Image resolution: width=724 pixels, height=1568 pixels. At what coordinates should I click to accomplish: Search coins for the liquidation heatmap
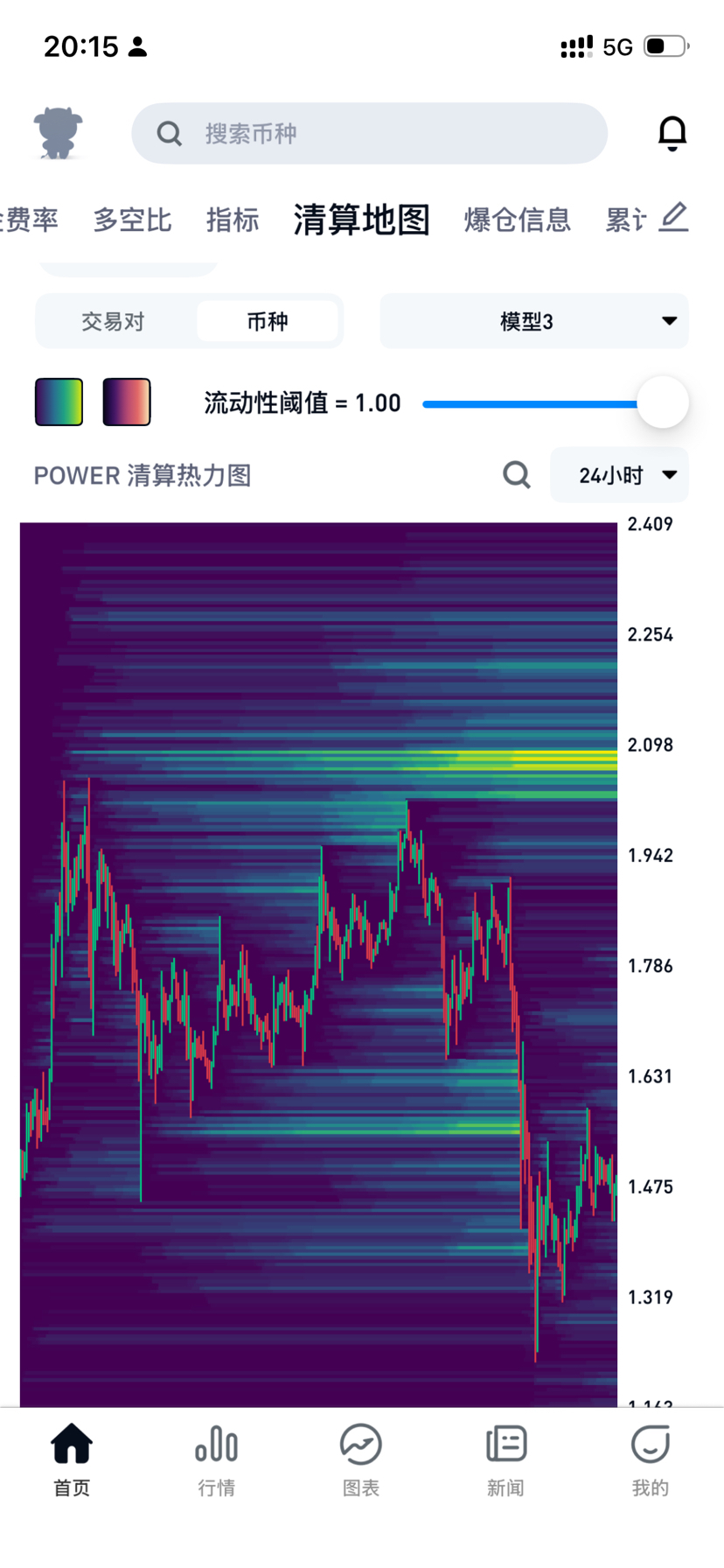click(516, 475)
